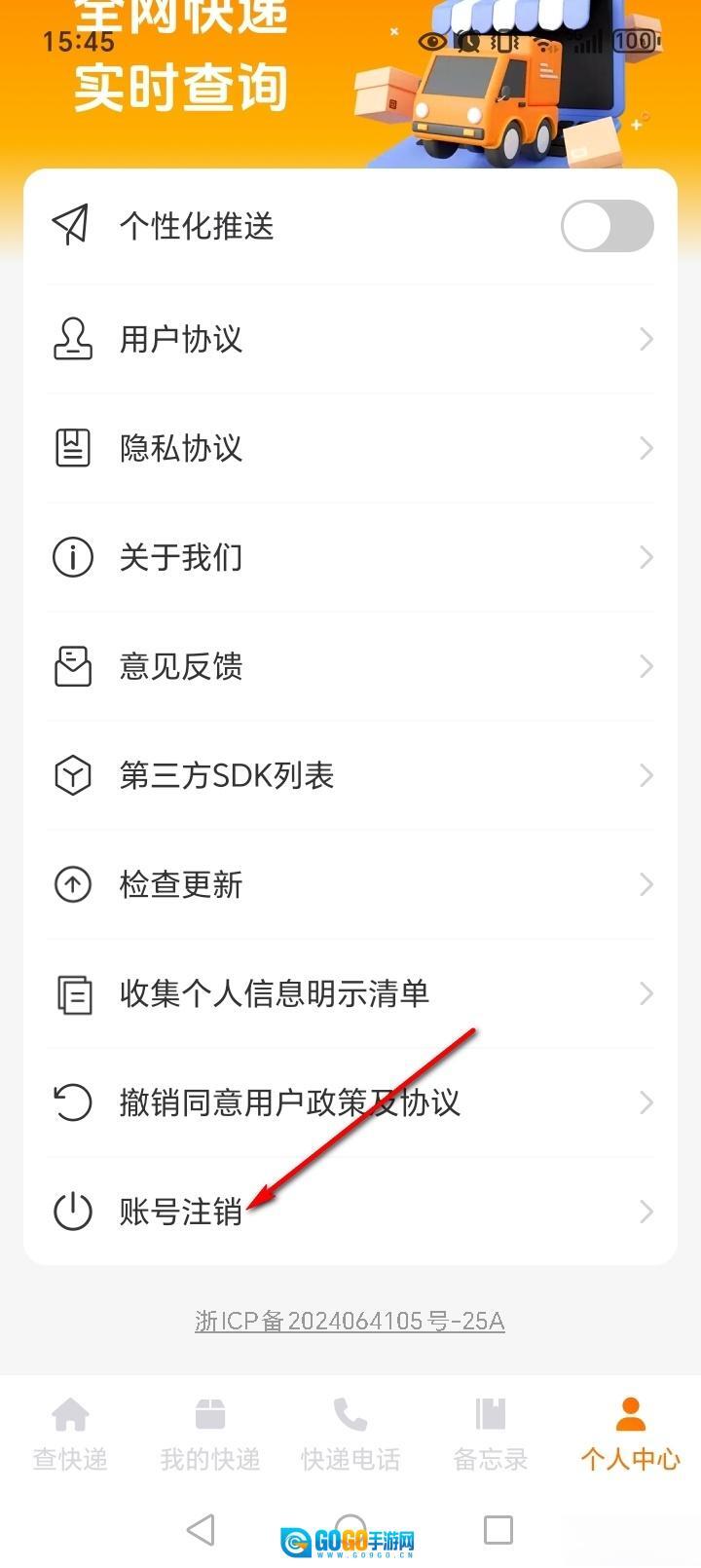701x1568 pixels.
Task: Open 隐私协议 row
Action: 350,448
